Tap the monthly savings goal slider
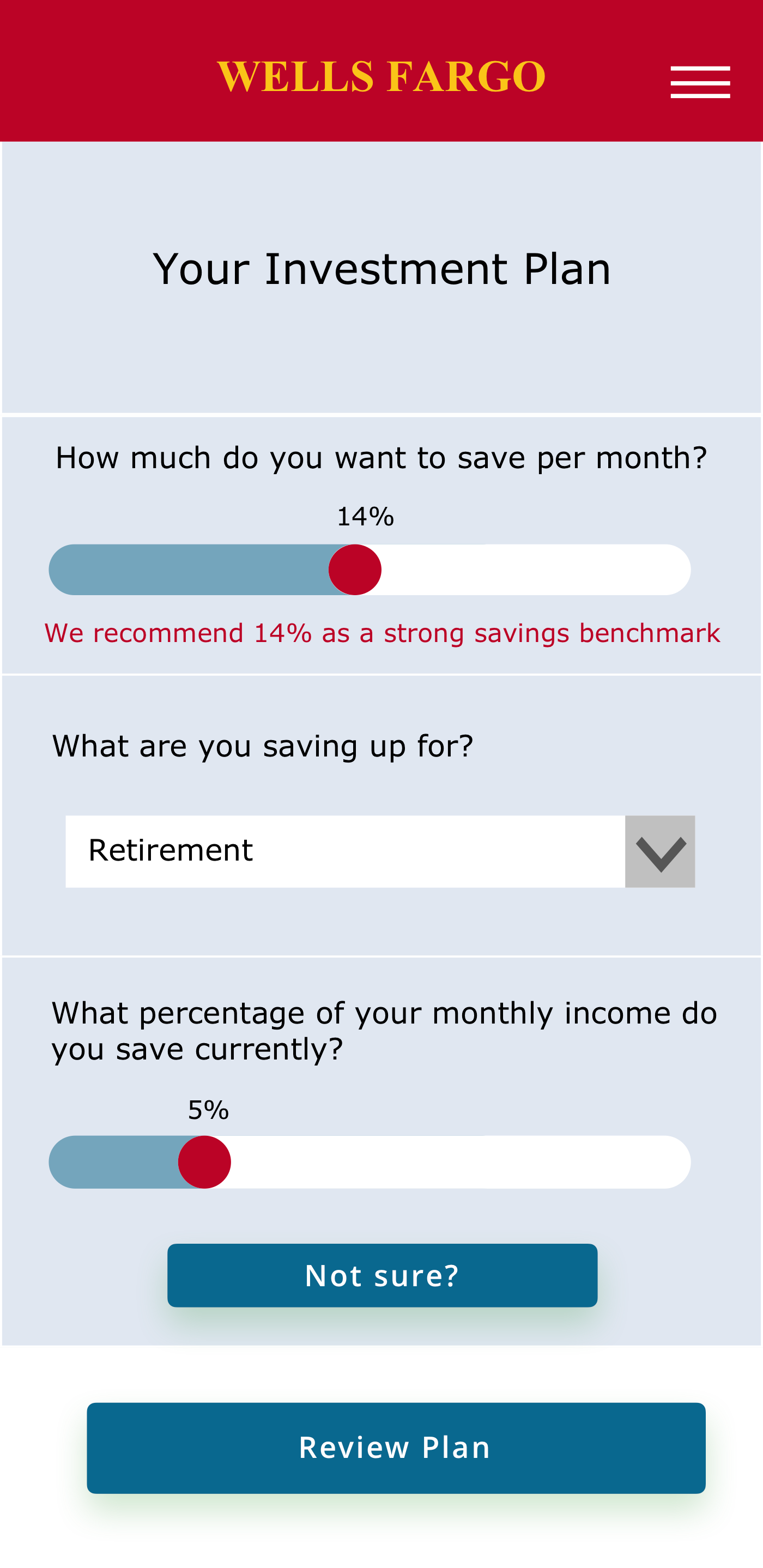The height and width of the screenshot is (1568, 763). pos(355,570)
